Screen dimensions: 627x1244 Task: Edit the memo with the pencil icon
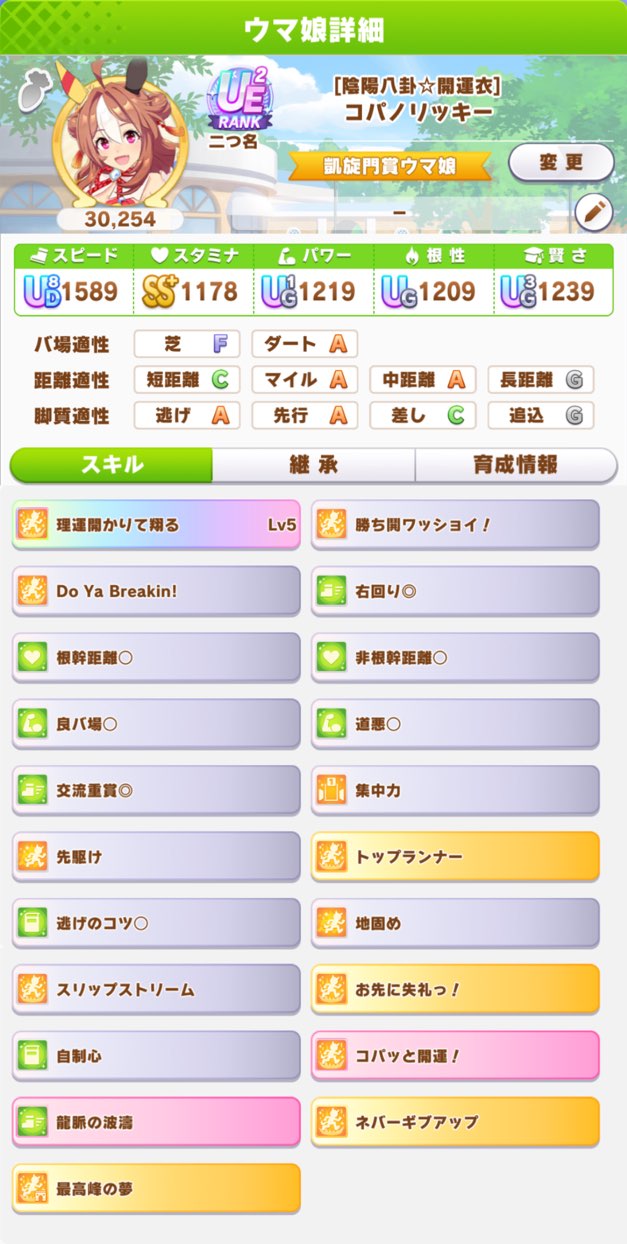(x=593, y=211)
